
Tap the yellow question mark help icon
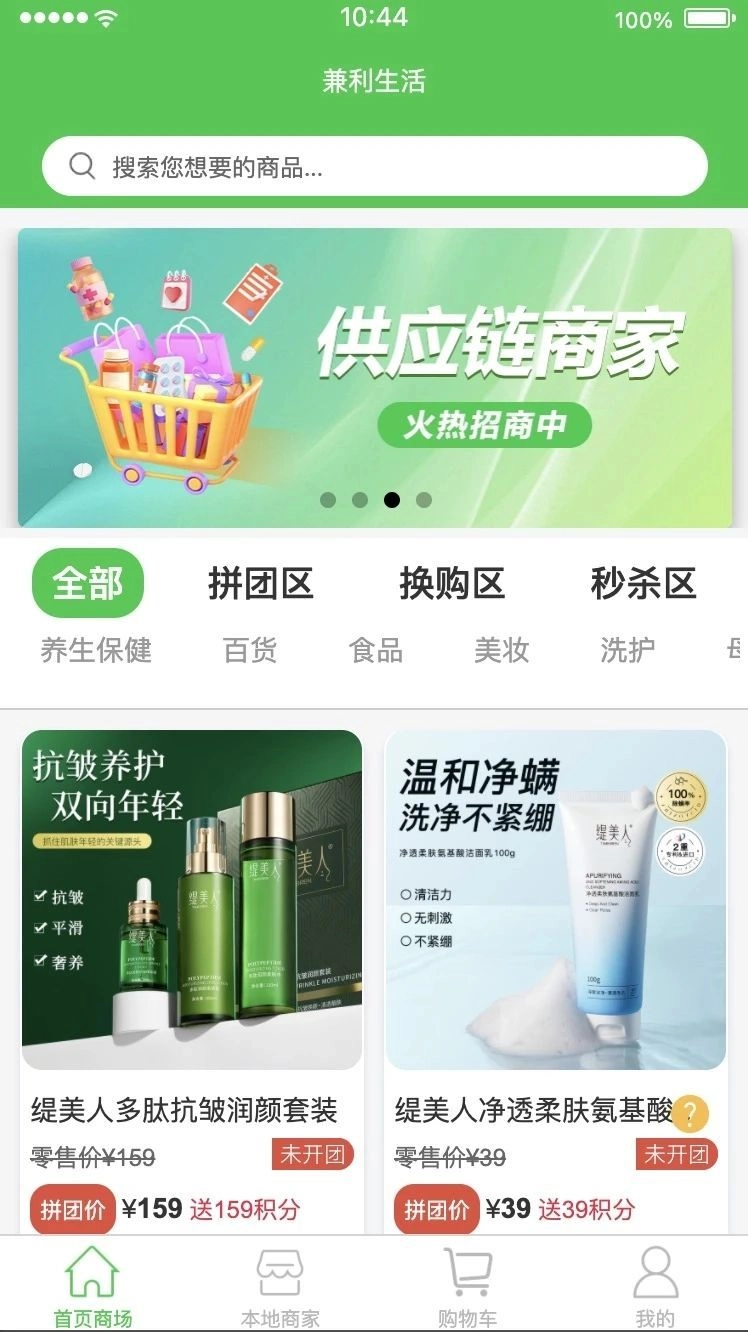click(x=690, y=1114)
